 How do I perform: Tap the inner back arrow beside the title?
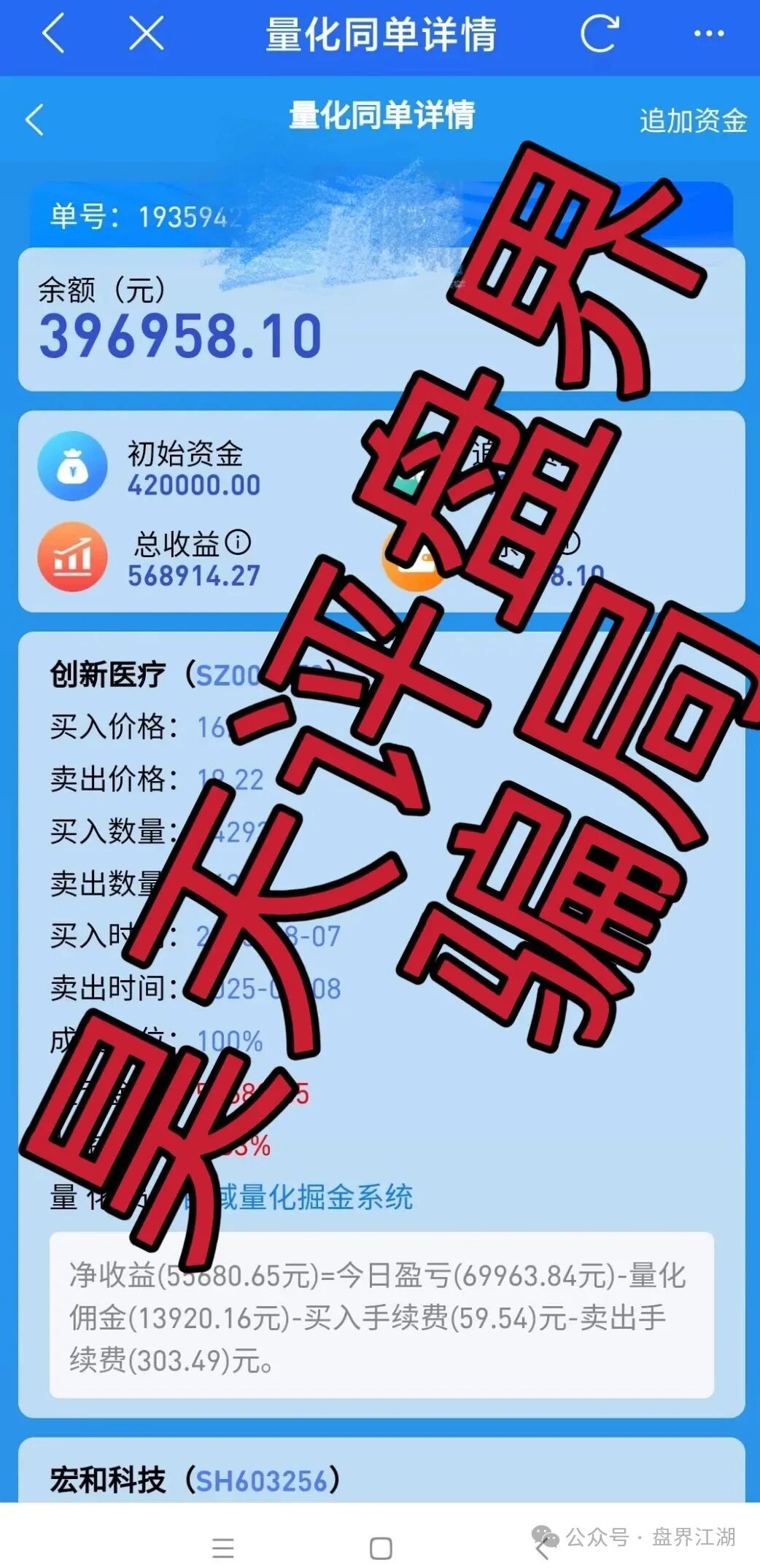point(34,120)
